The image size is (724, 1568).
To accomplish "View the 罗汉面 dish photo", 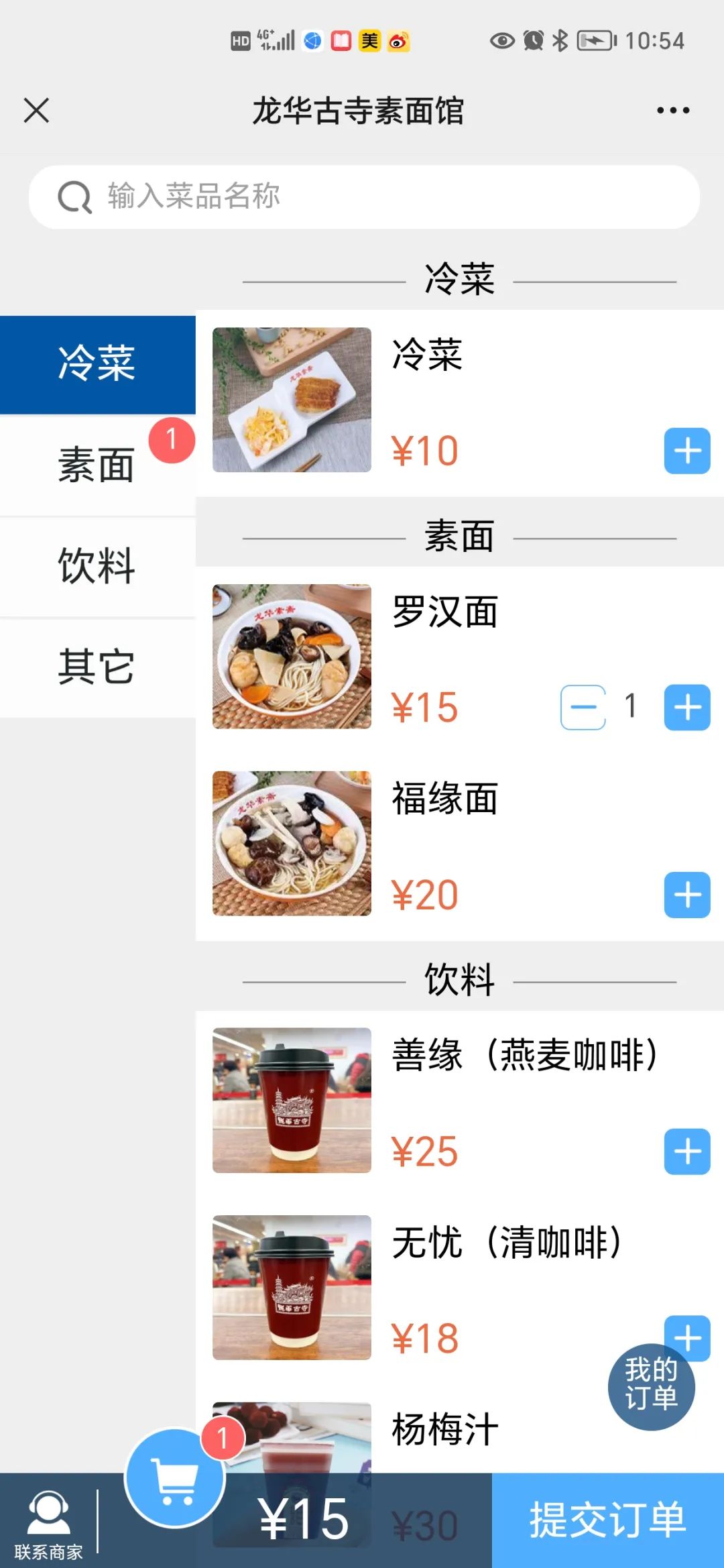I will coord(292,657).
